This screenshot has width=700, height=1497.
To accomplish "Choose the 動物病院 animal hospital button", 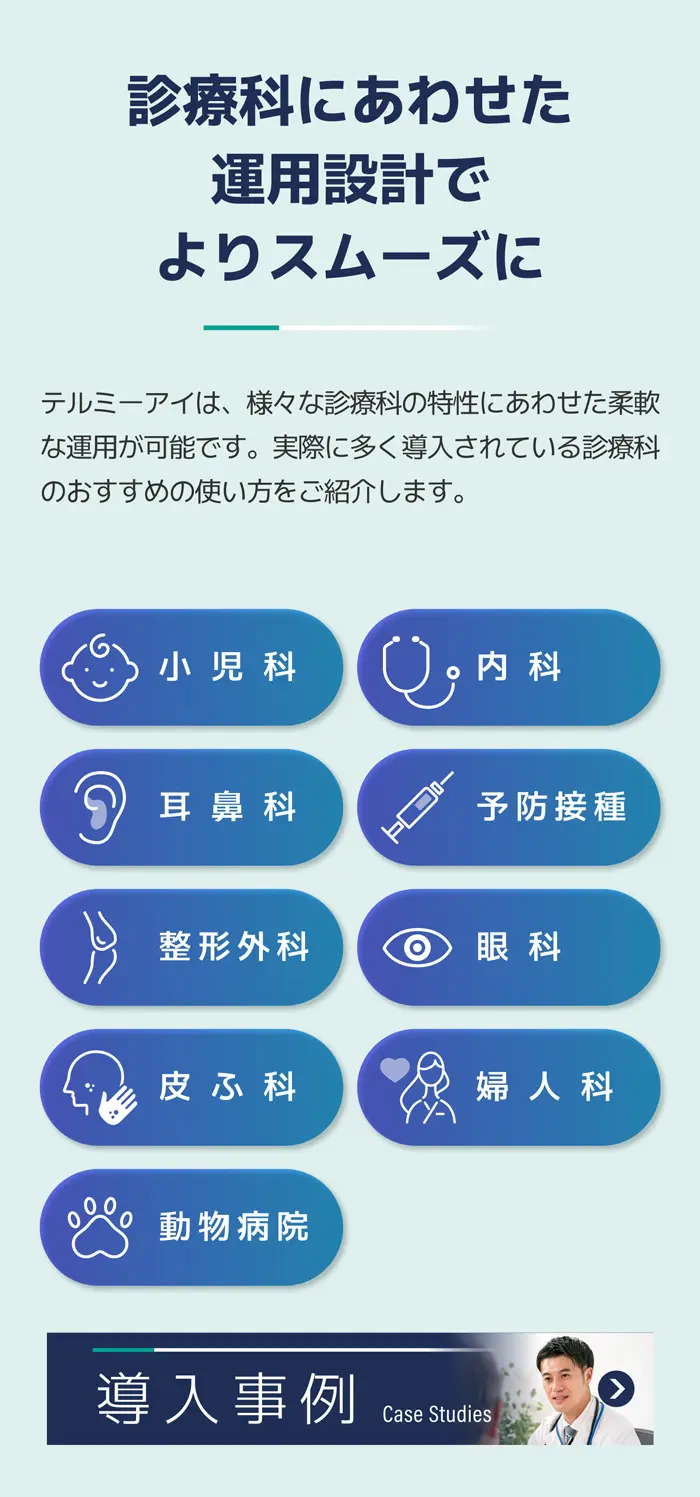I will 191,1227.
